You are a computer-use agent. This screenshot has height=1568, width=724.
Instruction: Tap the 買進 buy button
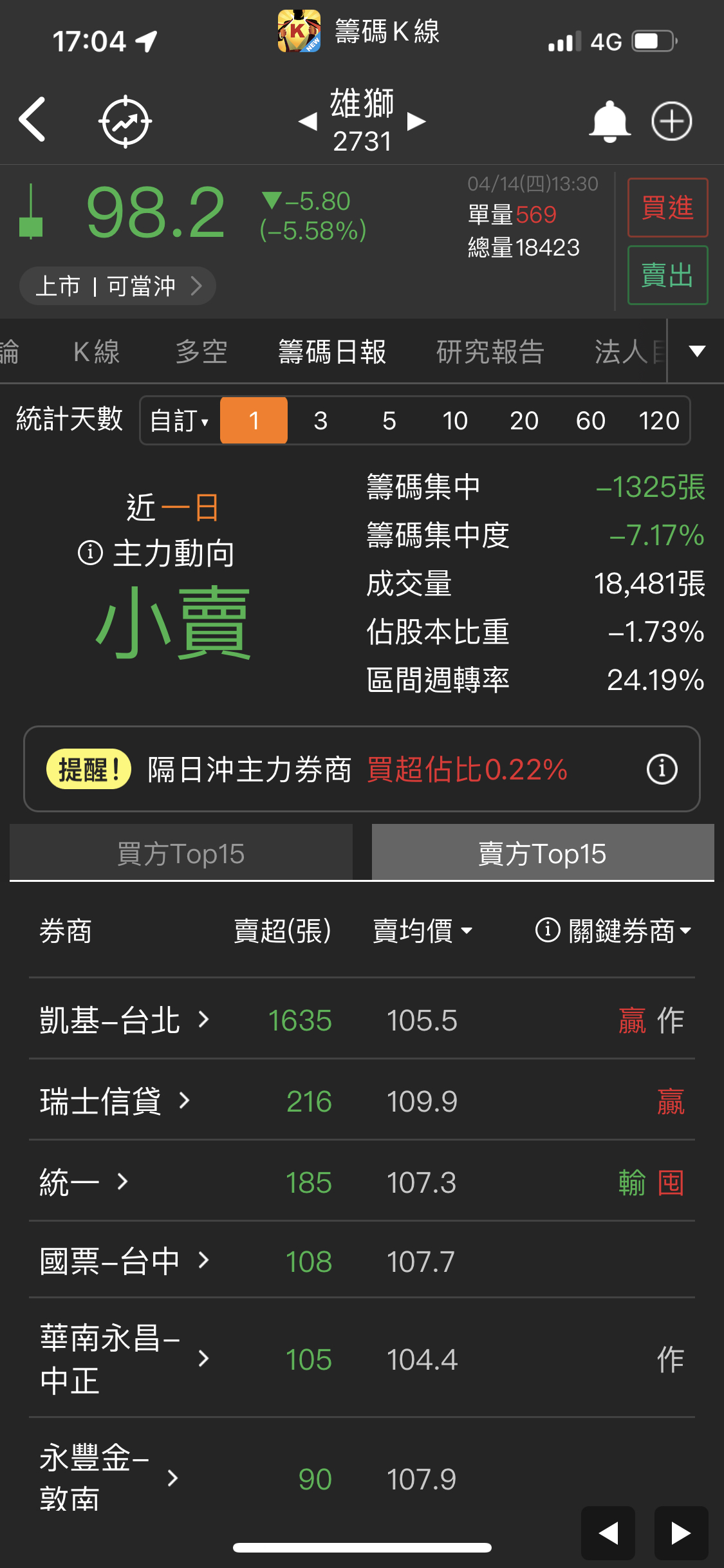[x=667, y=207]
